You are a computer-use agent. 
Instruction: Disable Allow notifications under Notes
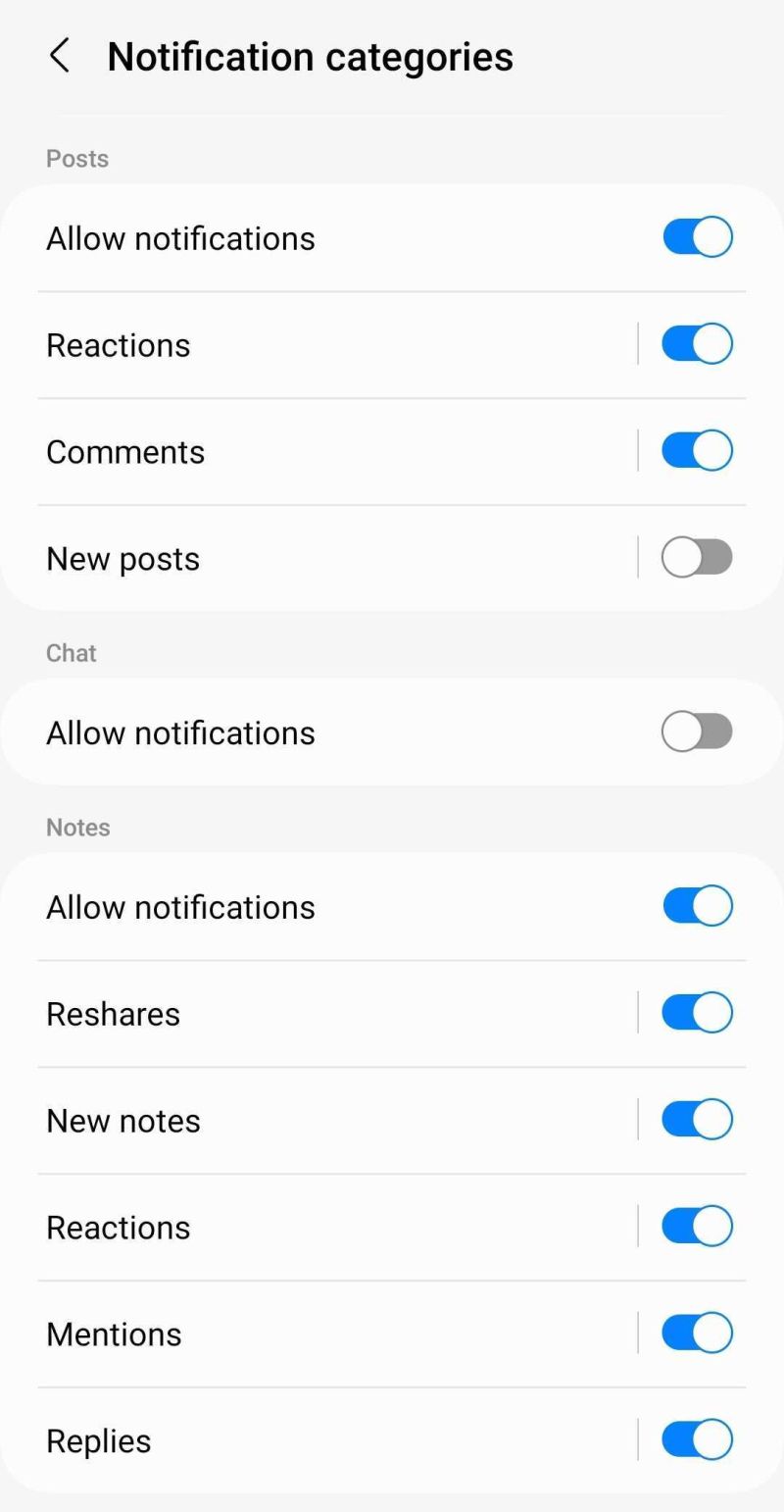[697, 905]
